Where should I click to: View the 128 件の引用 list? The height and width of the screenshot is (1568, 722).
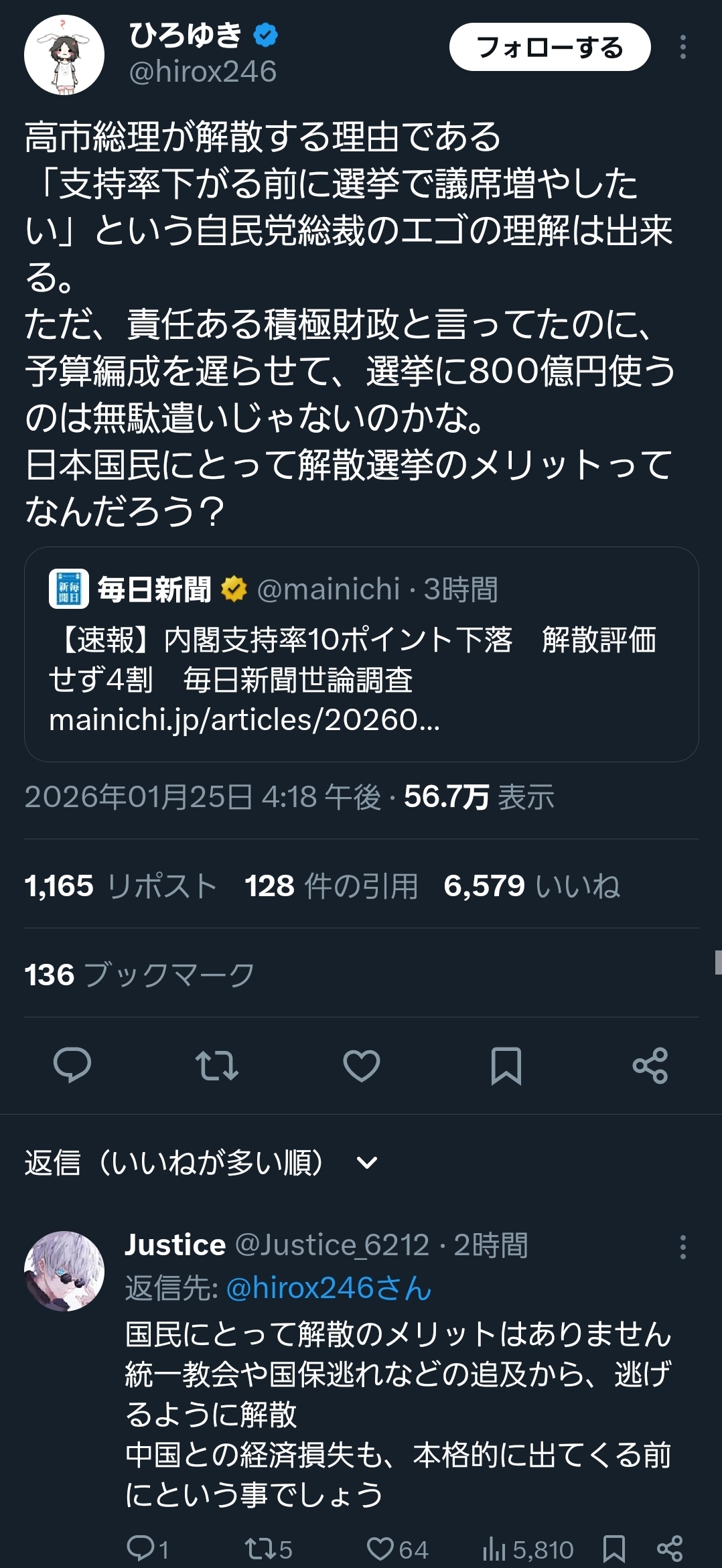(331, 885)
